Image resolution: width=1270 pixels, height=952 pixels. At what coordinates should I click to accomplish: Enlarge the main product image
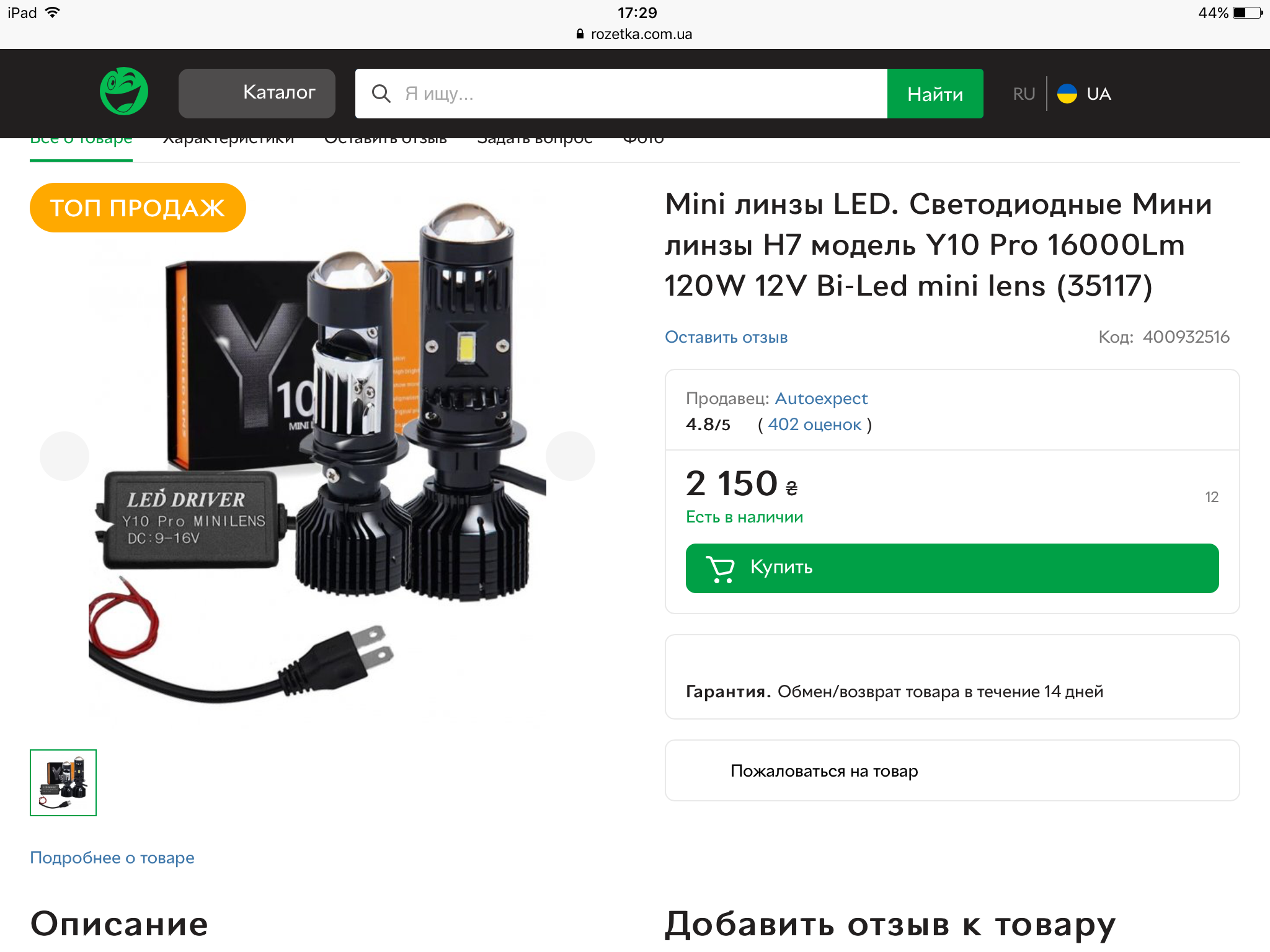point(316,459)
